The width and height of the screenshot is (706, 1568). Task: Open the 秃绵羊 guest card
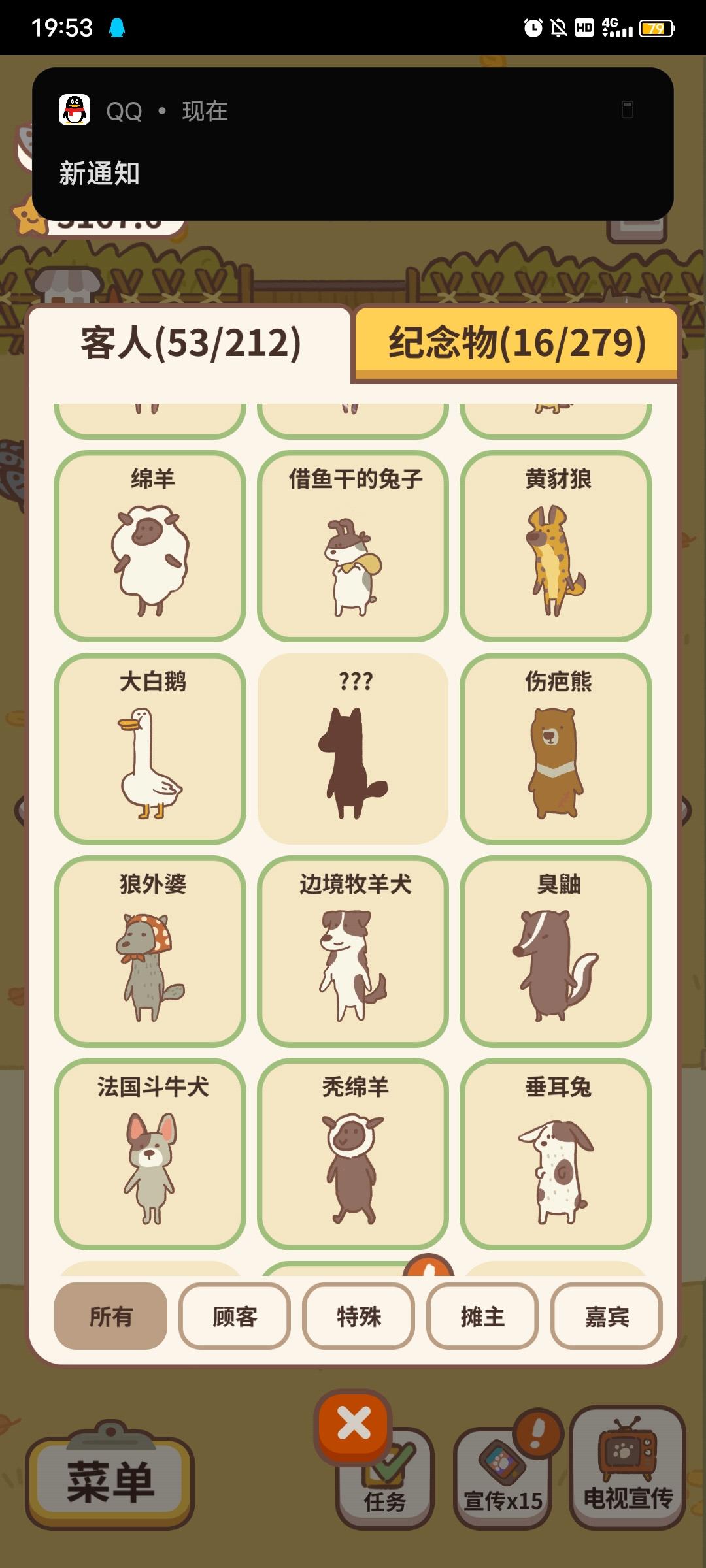tap(353, 1154)
